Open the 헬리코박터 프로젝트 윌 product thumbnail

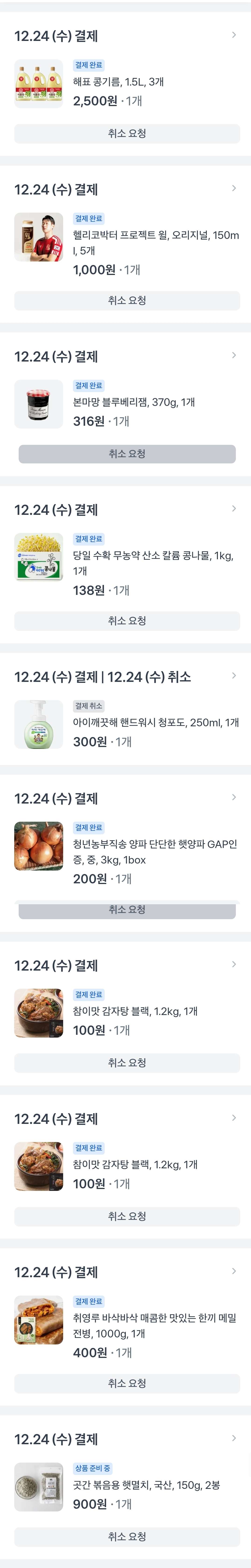(x=38, y=237)
